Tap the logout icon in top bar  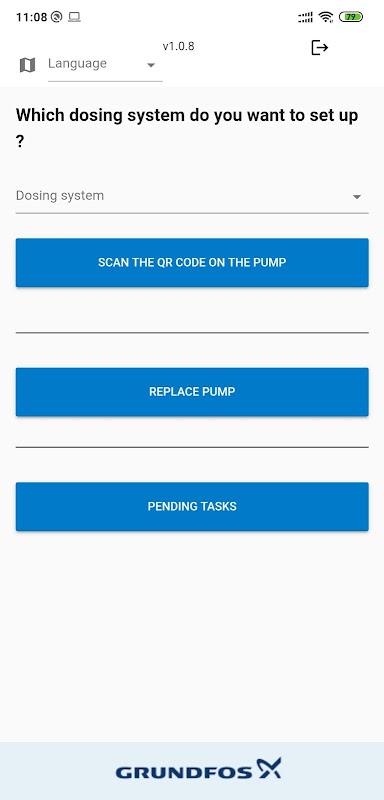click(319, 48)
